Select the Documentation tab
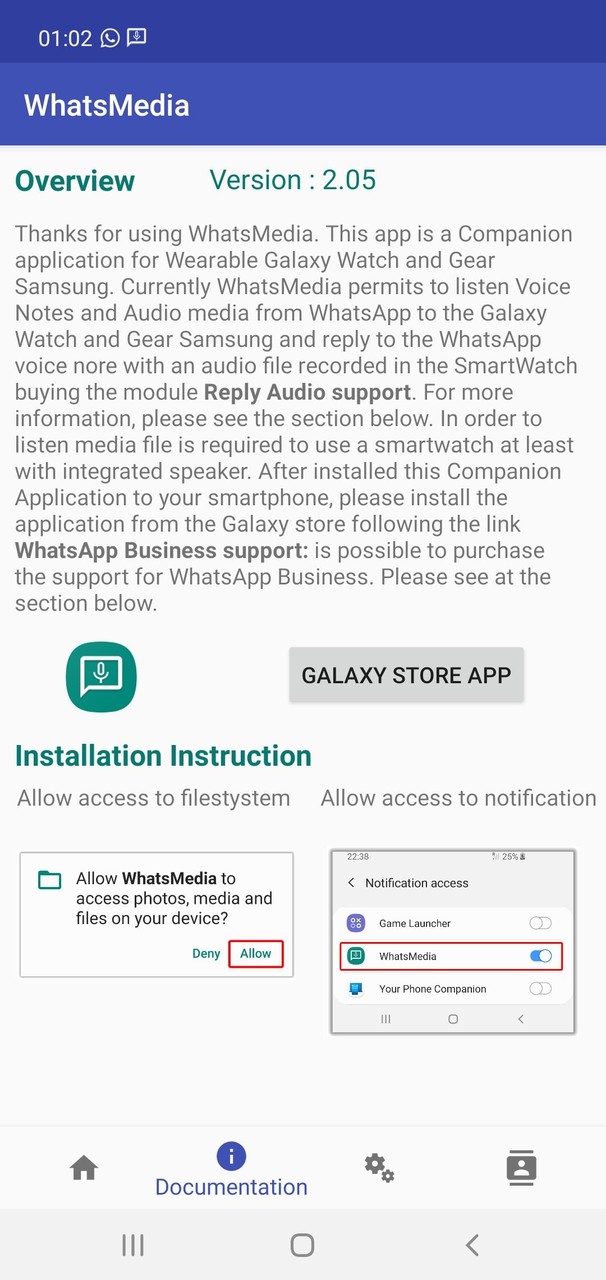This screenshot has height=1280, width=606. pos(231,1170)
